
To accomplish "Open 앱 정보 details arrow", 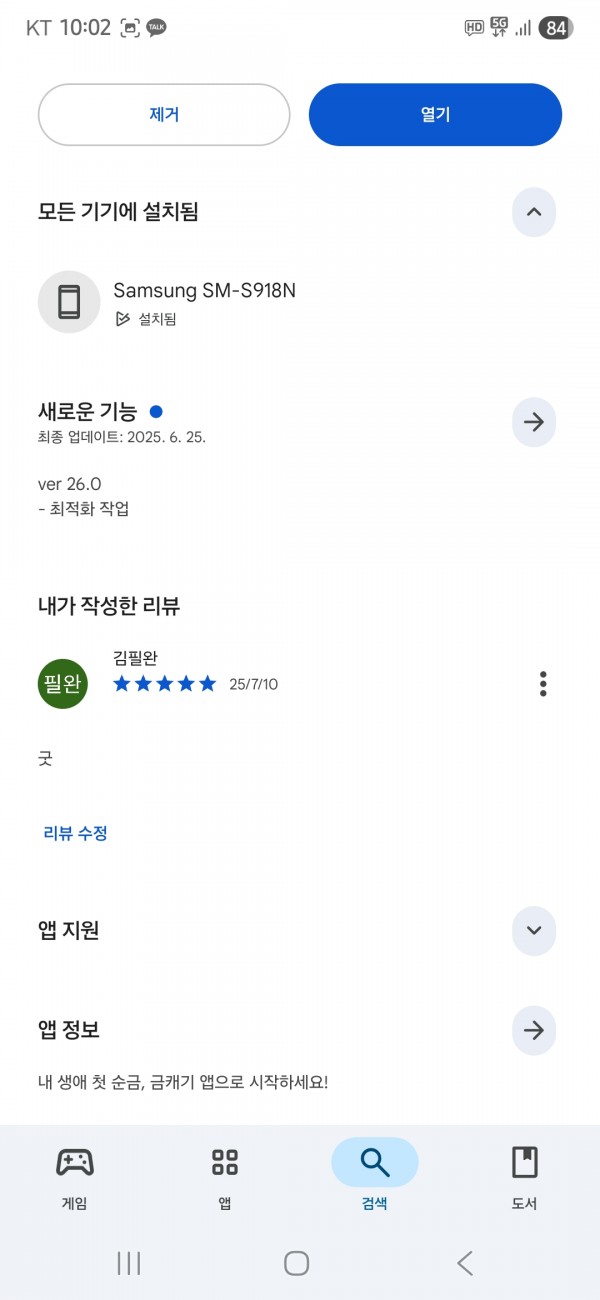I will coord(534,1030).
